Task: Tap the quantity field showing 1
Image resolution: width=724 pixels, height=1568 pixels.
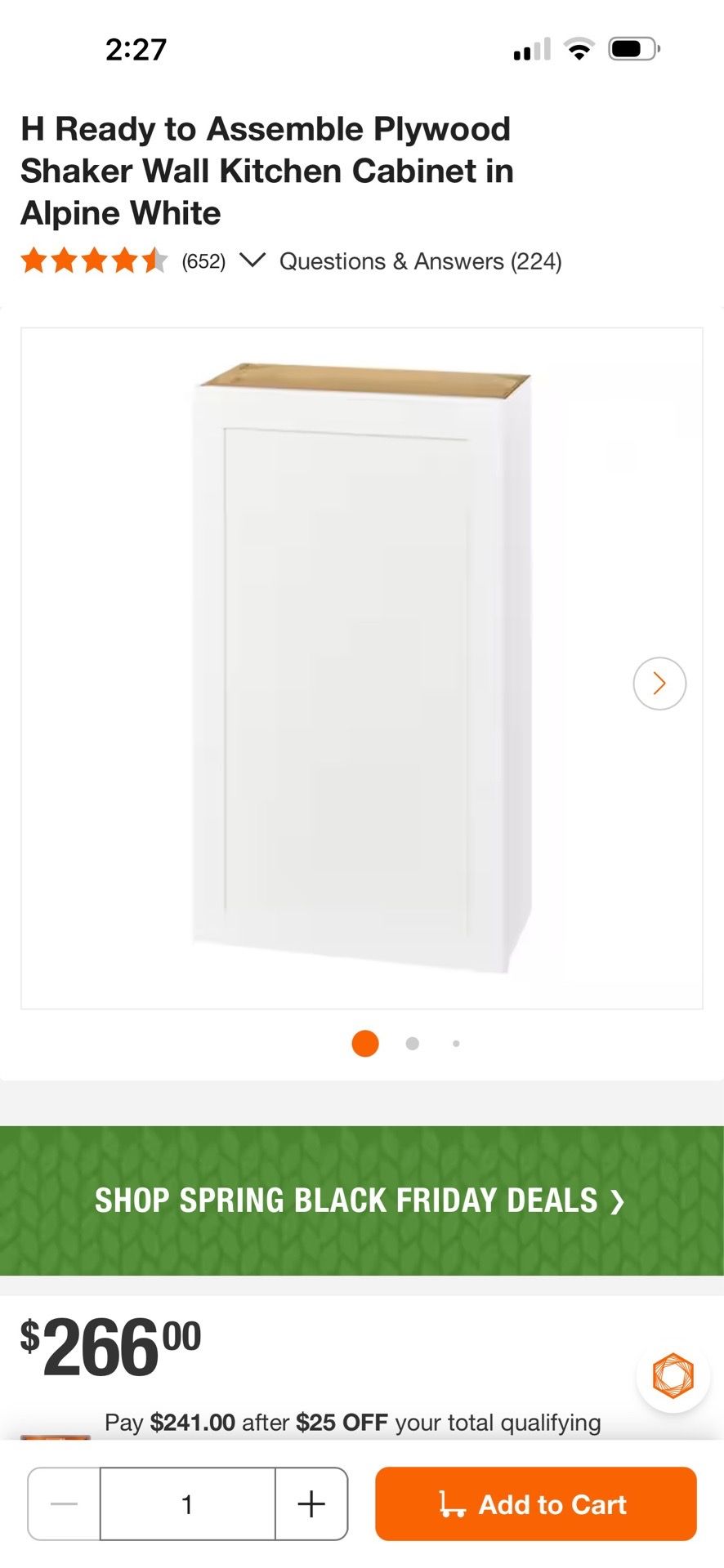Action: (187, 1503)
